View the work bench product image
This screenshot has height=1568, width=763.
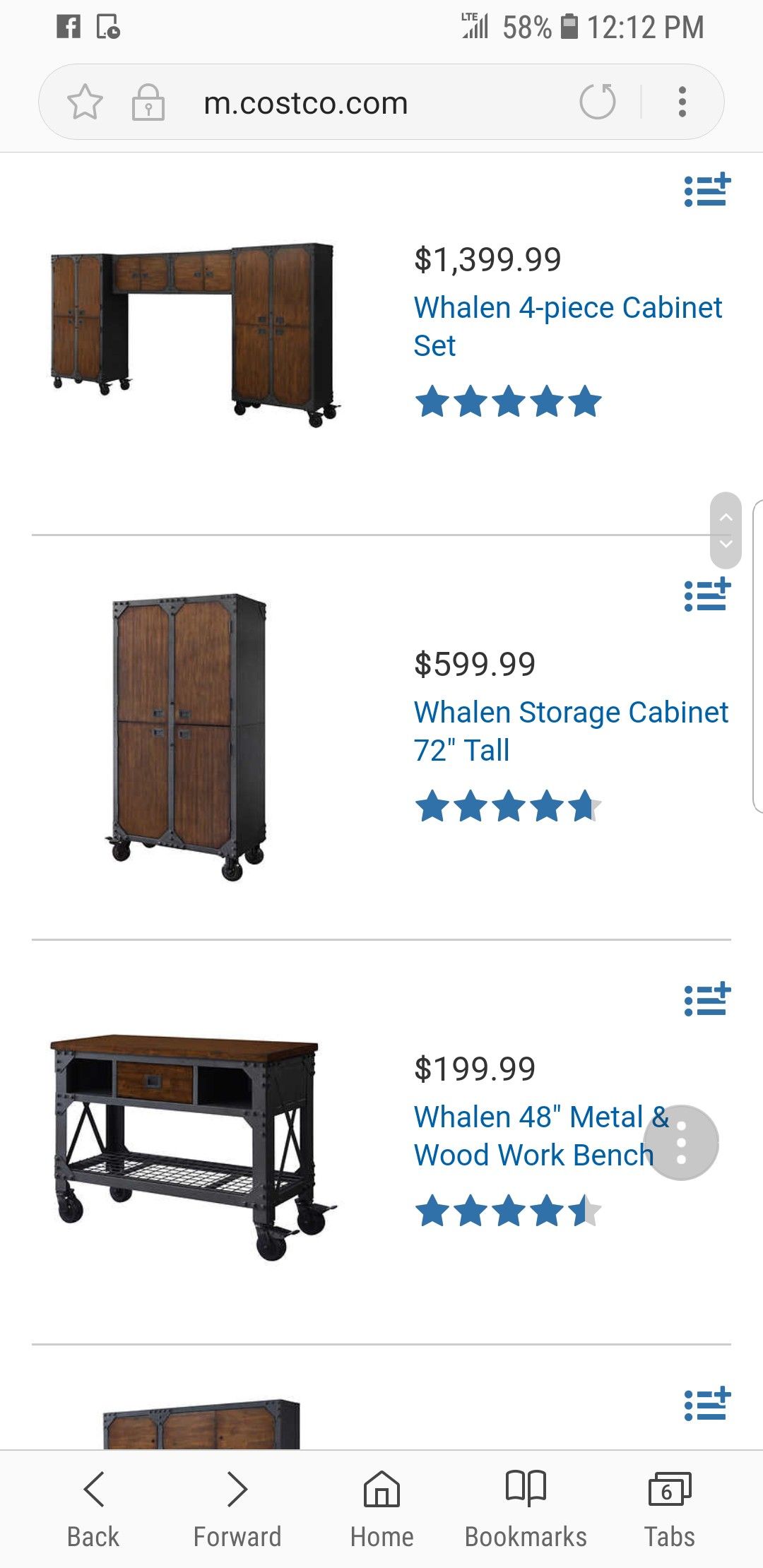pos(192,1147)
